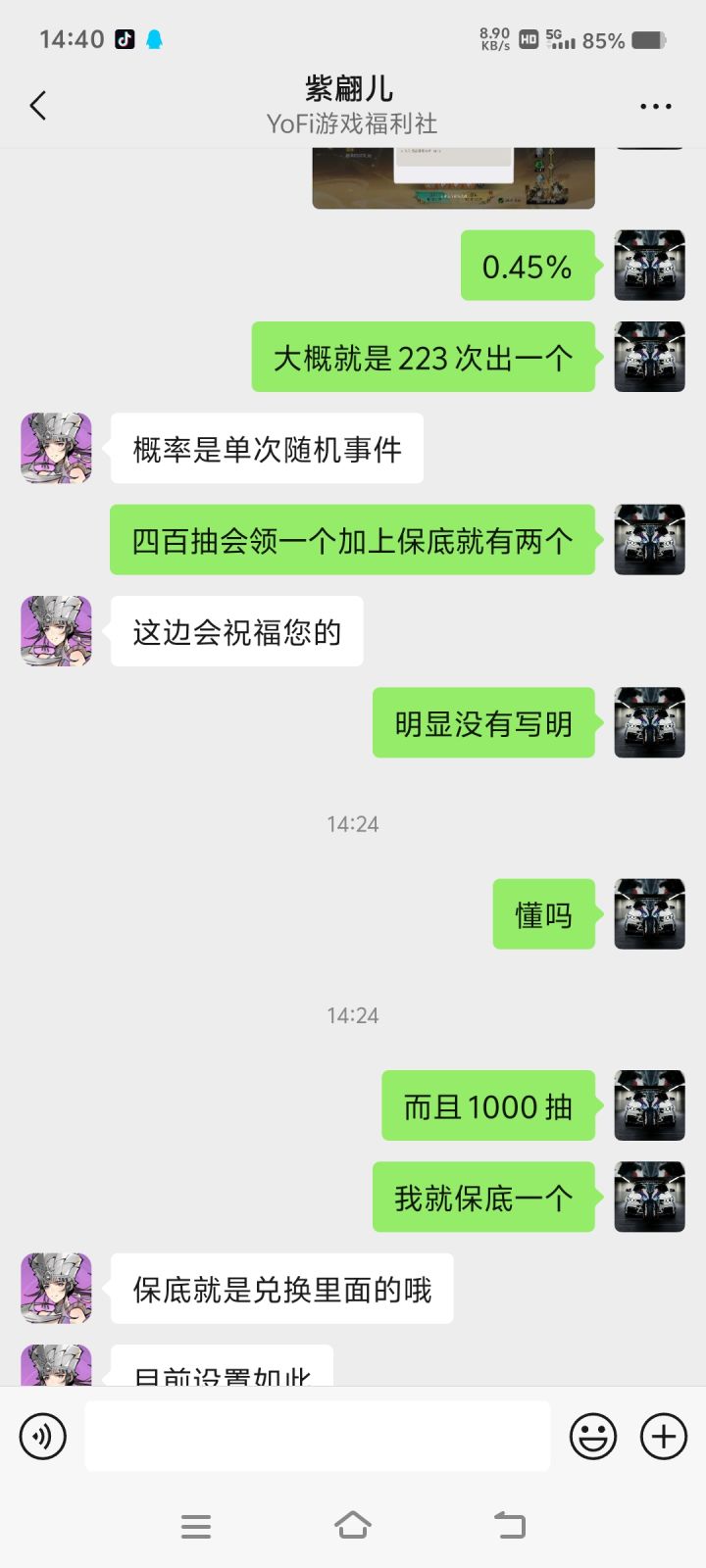Select the message saying 概率是单次随机事件
The height and width of the screenshot is (1568, 706).
[268, 448]
